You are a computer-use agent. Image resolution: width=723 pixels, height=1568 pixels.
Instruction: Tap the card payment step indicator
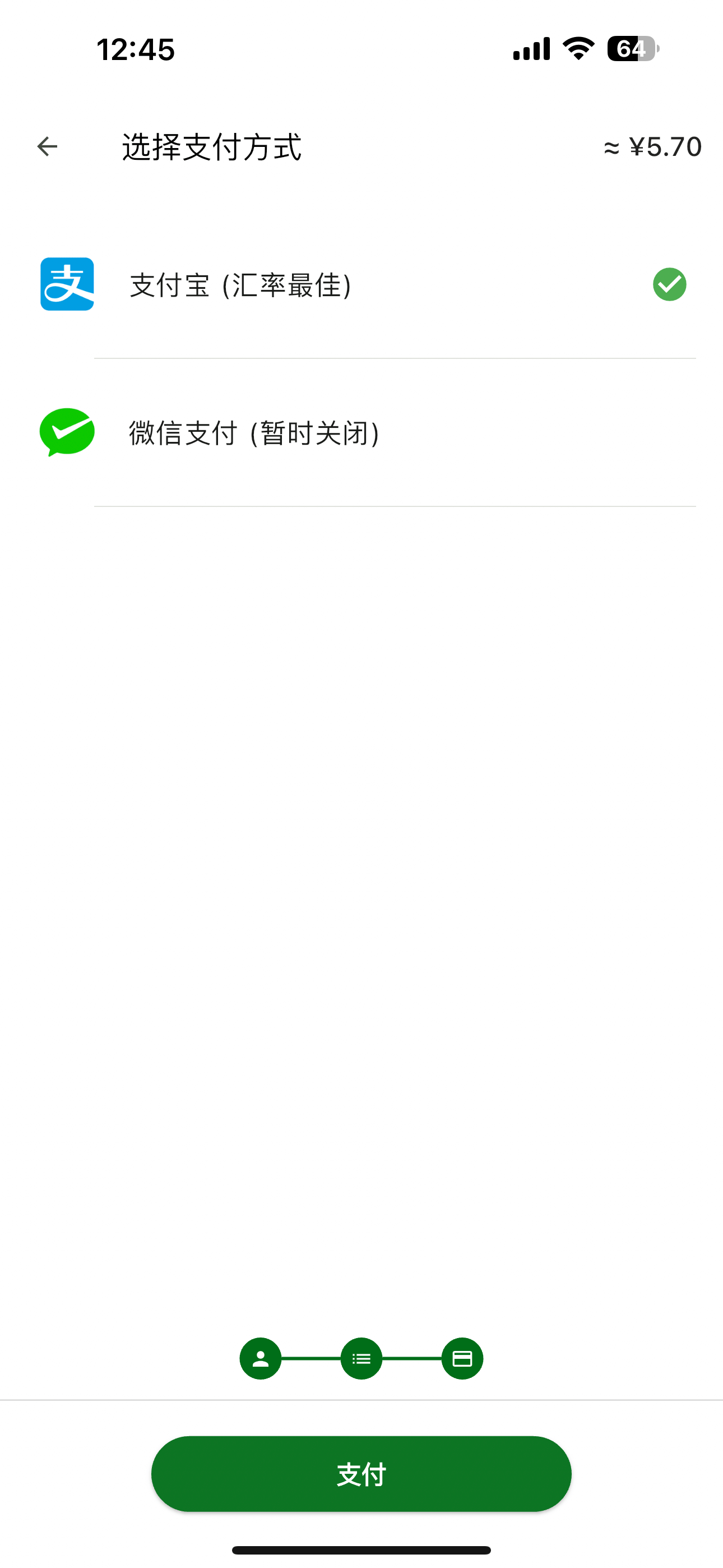[462, 1358]
